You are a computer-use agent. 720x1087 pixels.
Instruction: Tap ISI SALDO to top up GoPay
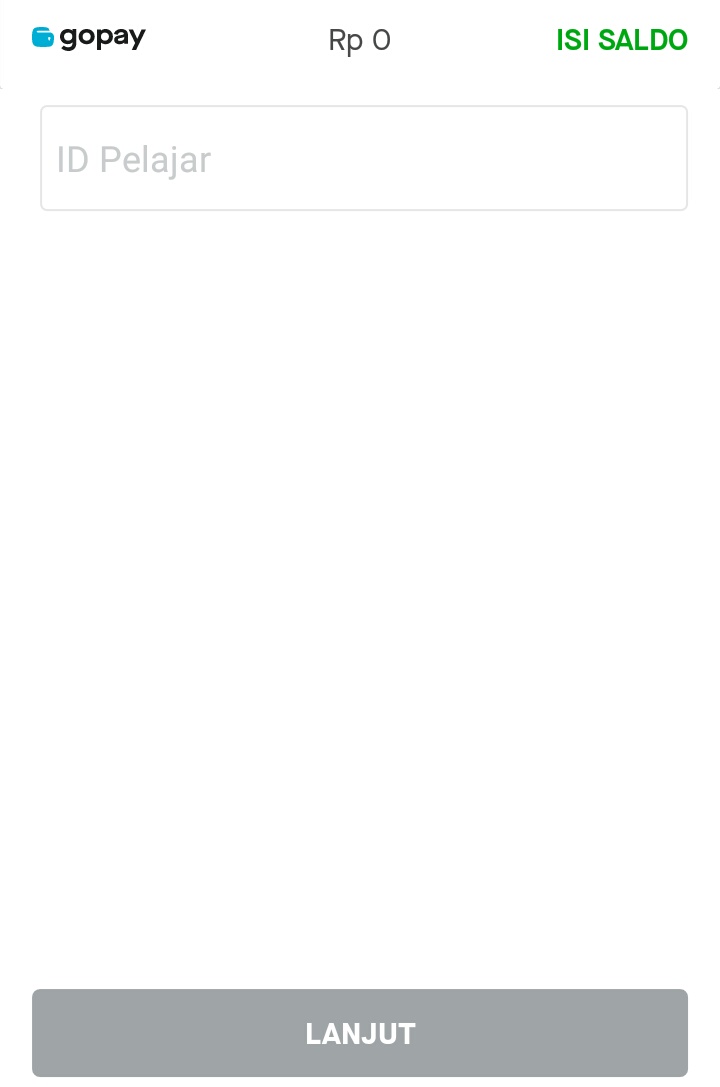pos(621,40)
